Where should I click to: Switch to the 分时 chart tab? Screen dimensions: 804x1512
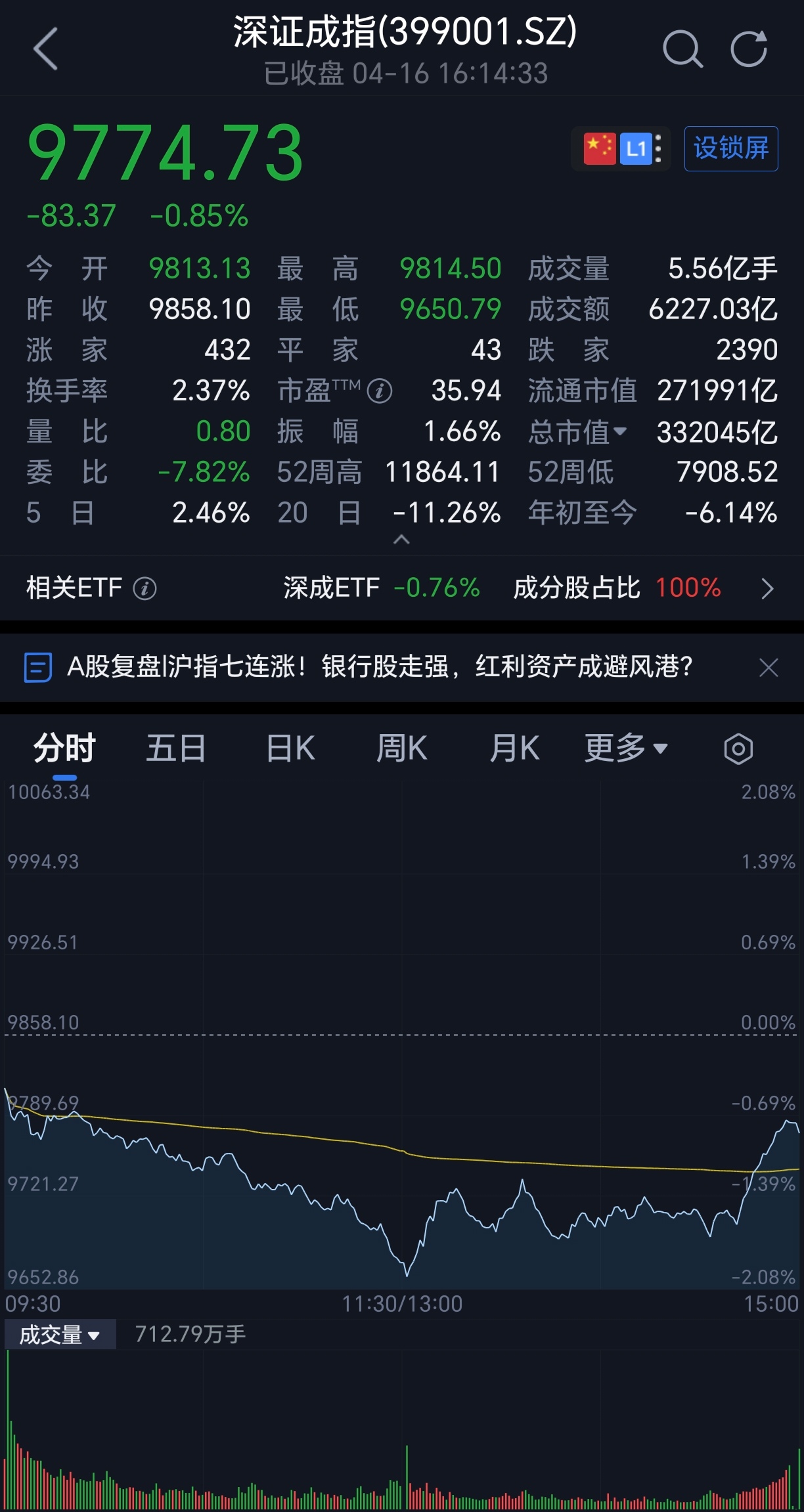[x=64, y=748]
